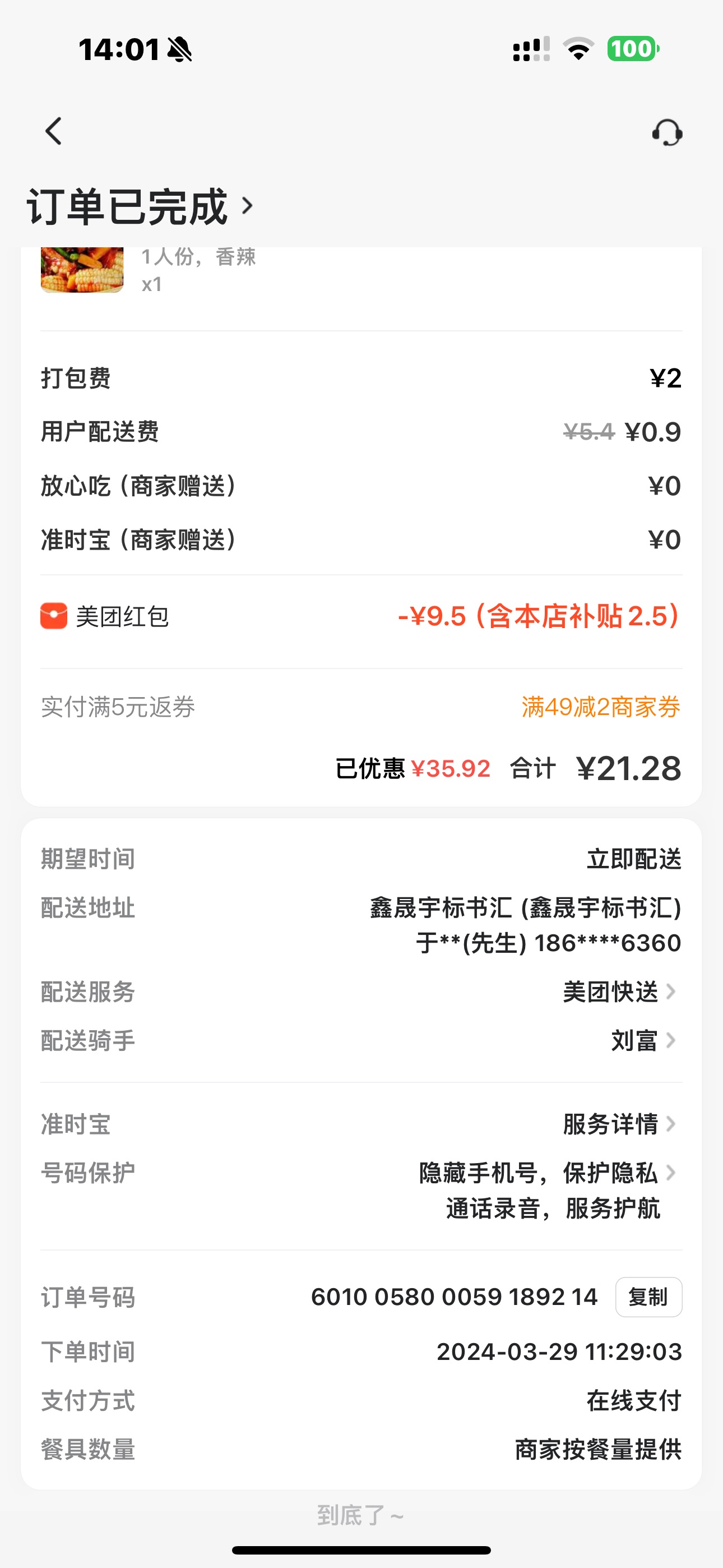Viewport: 723px width, 1568px height.
Task: Contact customer service via headset icon
Action: (667, 132)
